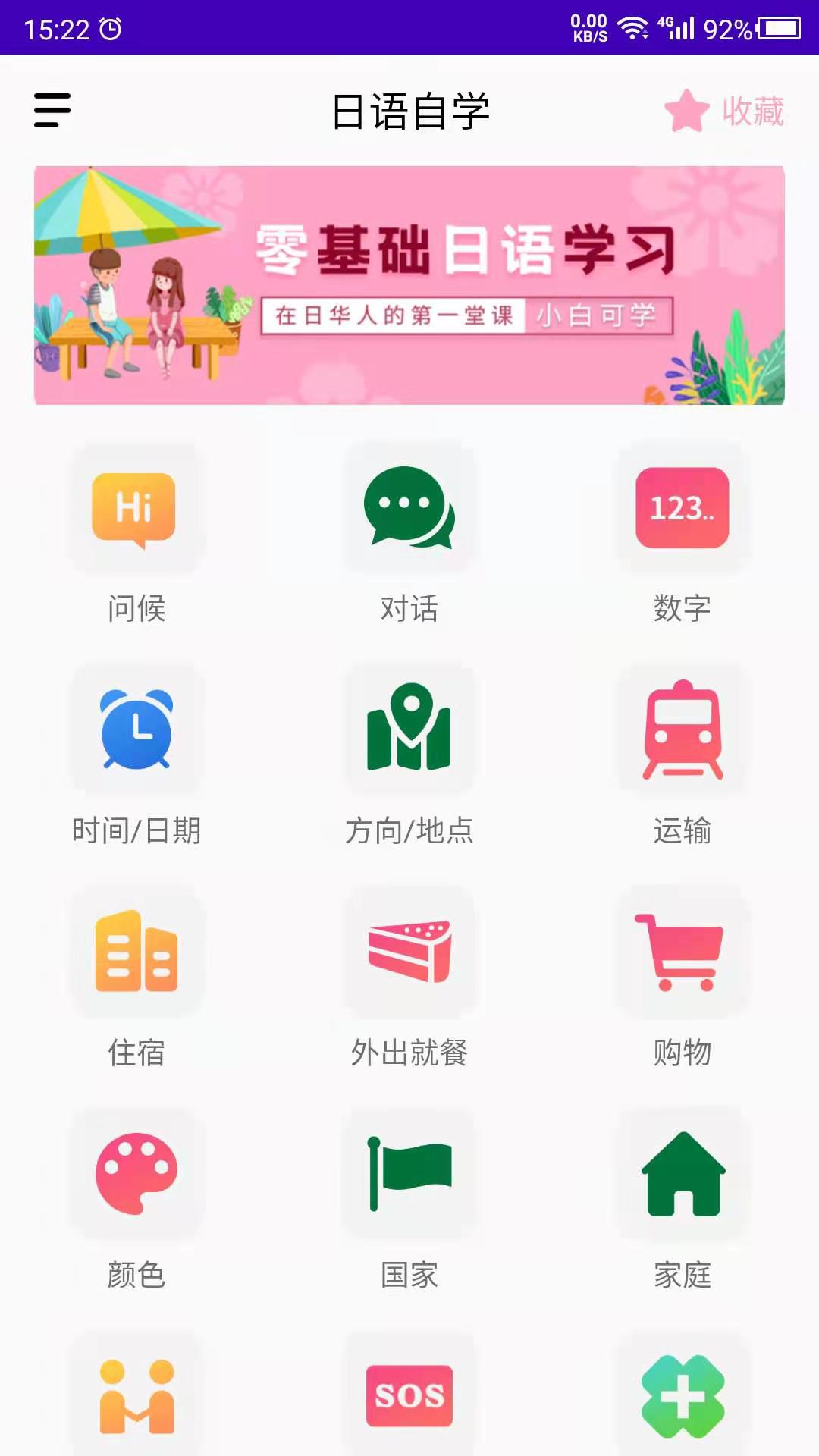Tap the 家庭 house icon
This screenshot has height=1456, width=819.
[682, 1174]
